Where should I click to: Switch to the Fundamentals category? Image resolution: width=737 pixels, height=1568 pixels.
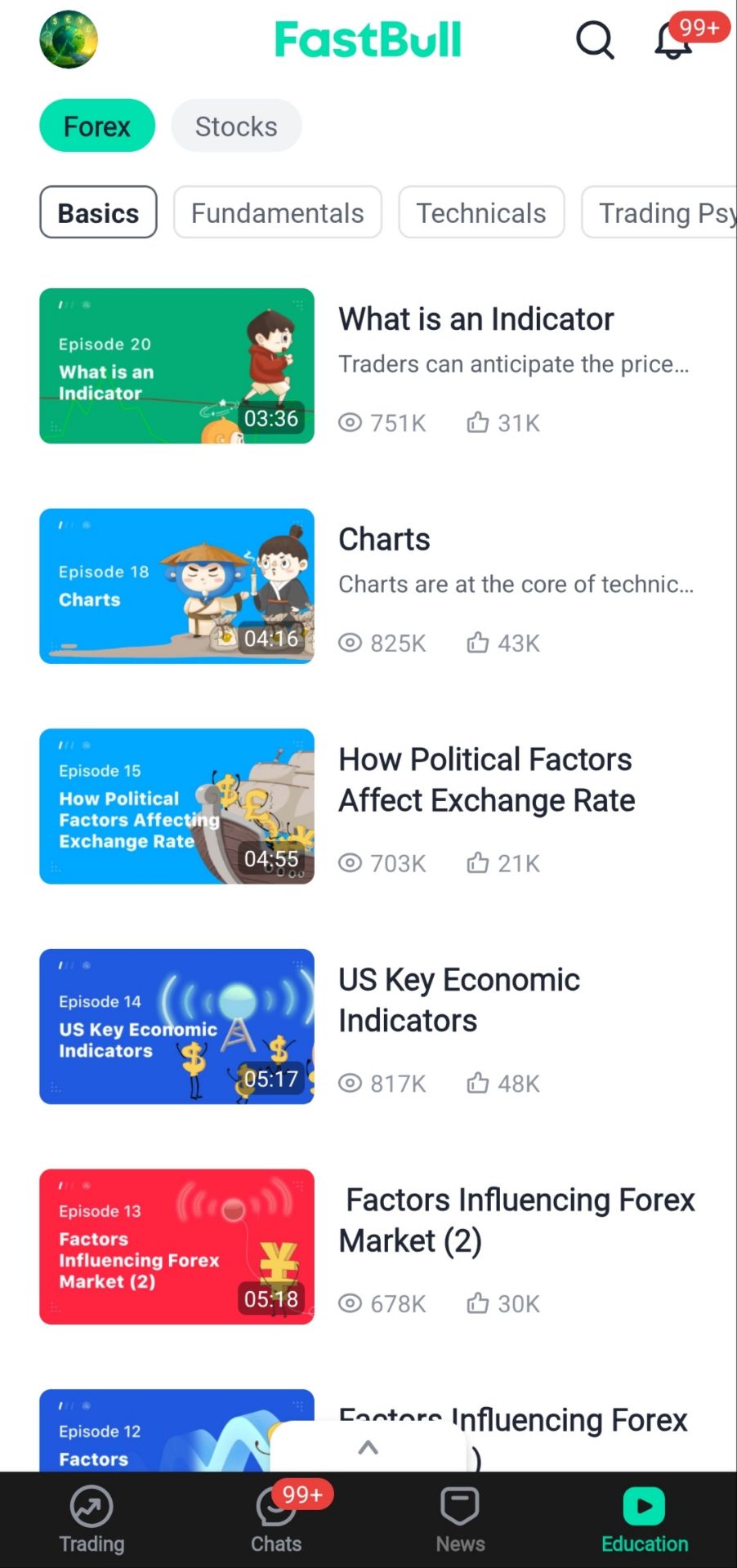coord(277,212)
